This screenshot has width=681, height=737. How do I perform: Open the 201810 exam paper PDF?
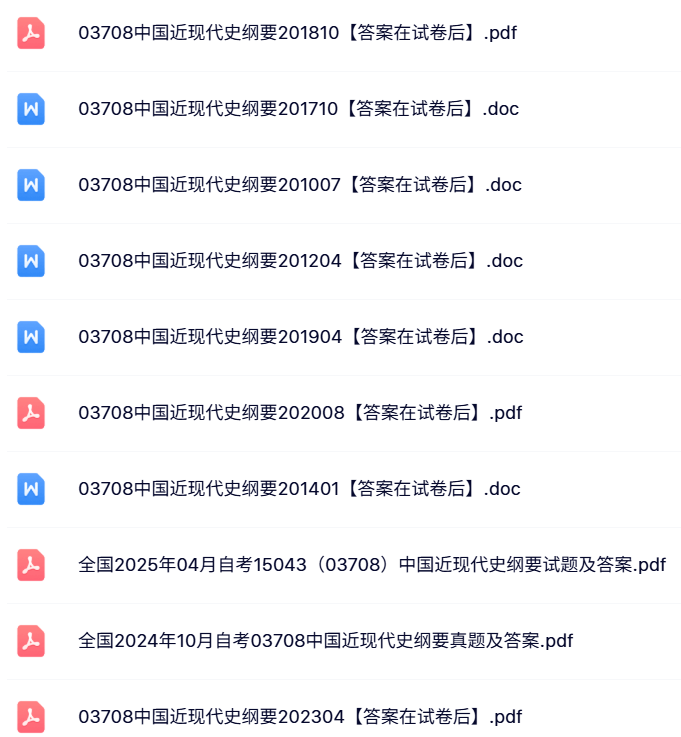pos(297,33)
